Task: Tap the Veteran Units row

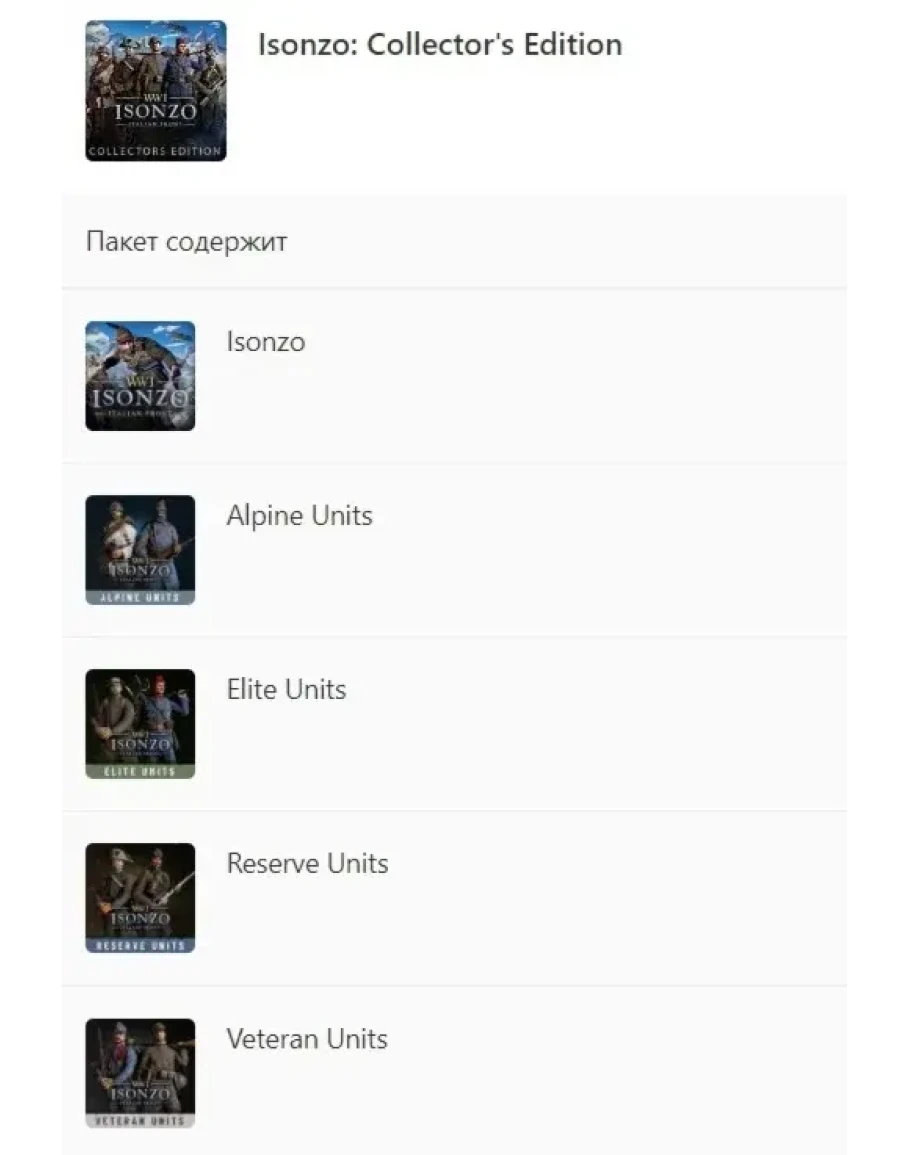Action: [306, 1040]
